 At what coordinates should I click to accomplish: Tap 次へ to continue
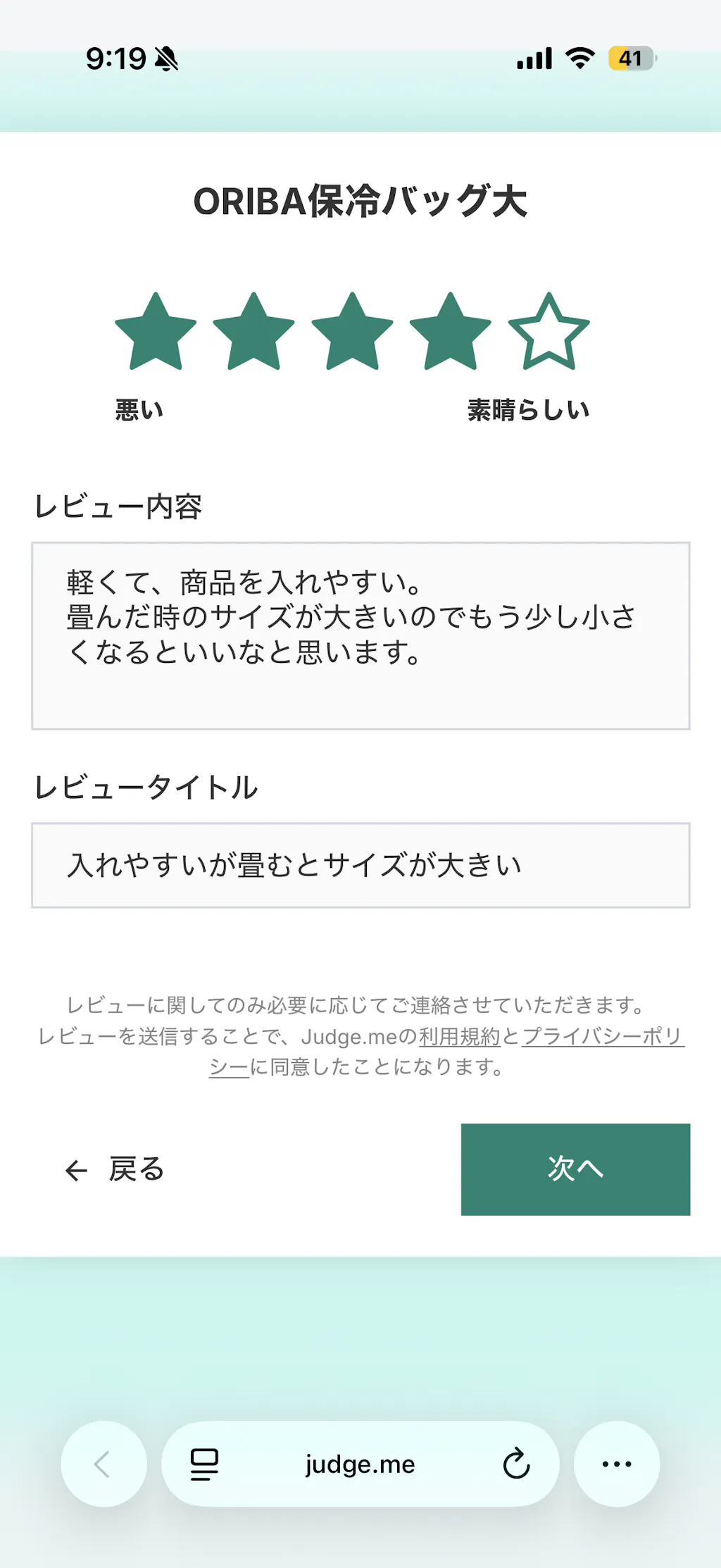point(575,1169)
